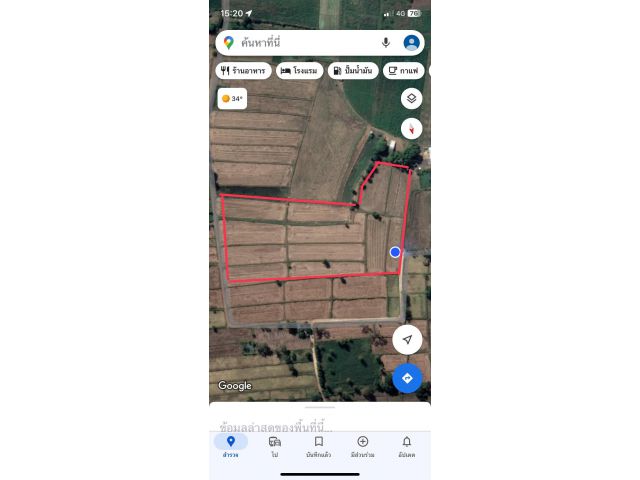This screenshot has width=640, height=480.
Task: Open the 34° weather widget
Action: (232, 98)
